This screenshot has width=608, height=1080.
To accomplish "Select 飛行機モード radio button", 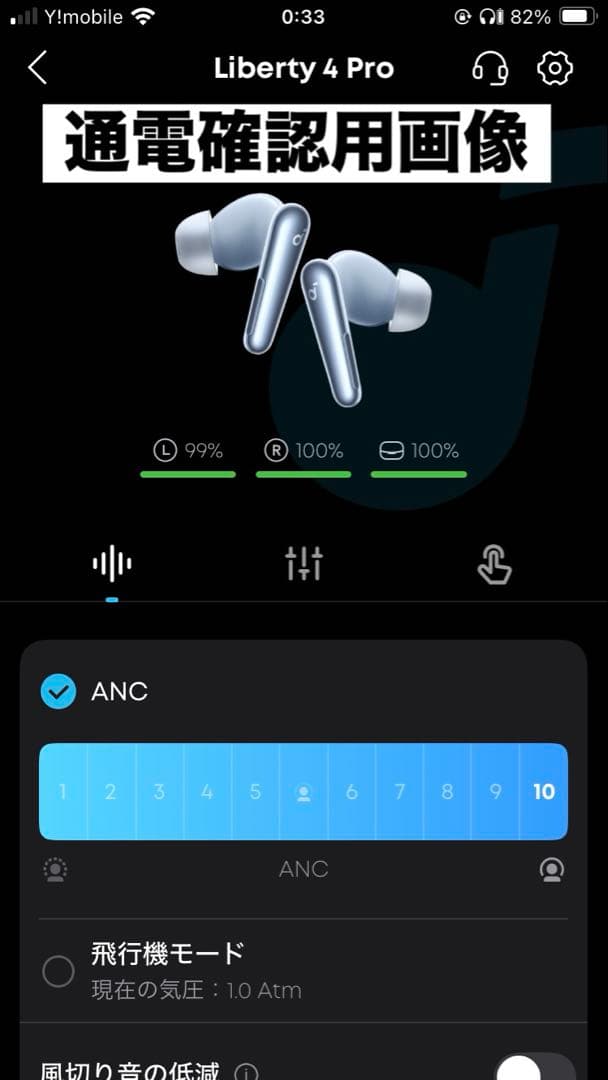I will (58, 971).
